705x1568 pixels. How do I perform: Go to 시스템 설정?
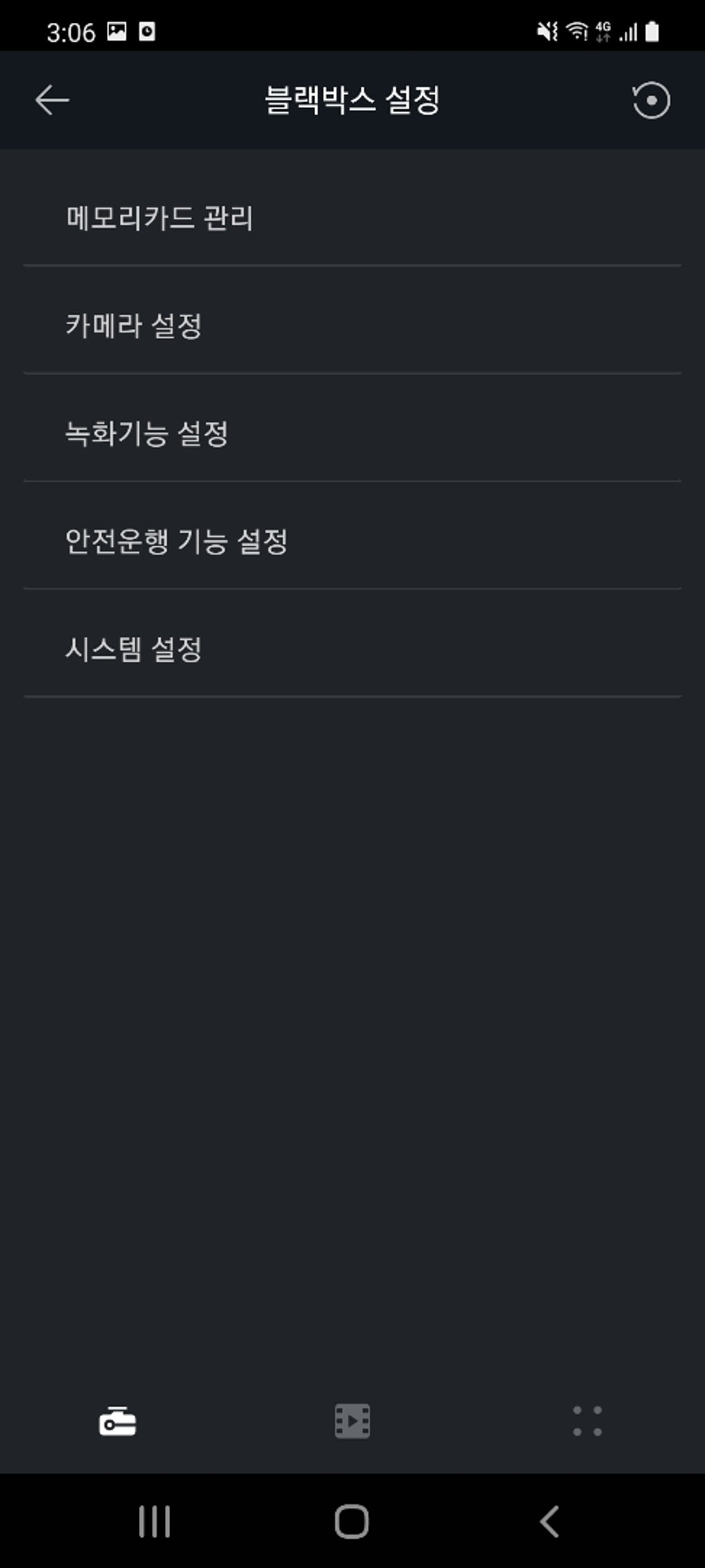[133, 649]
